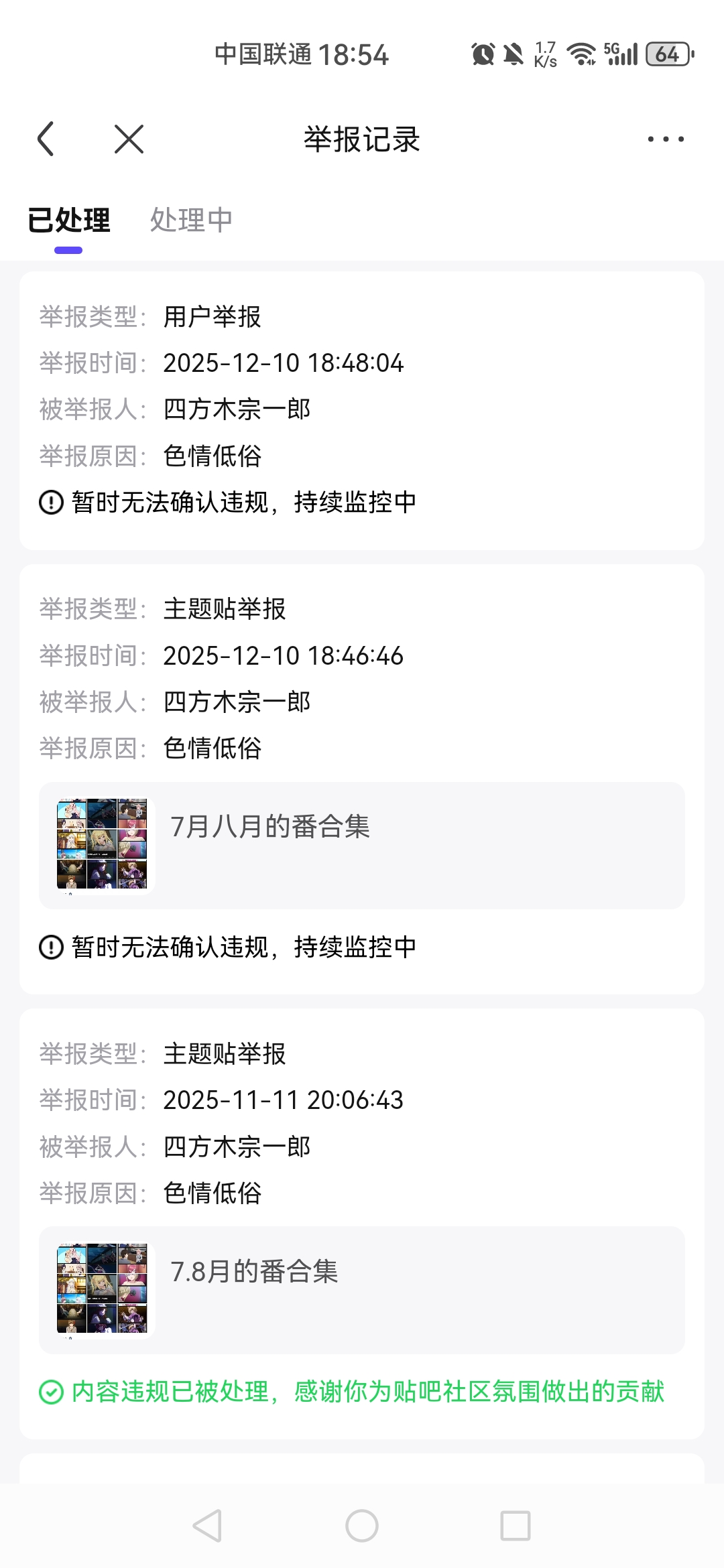
Task: Close the 举报记录 page with X
Action: pos(129,139)
